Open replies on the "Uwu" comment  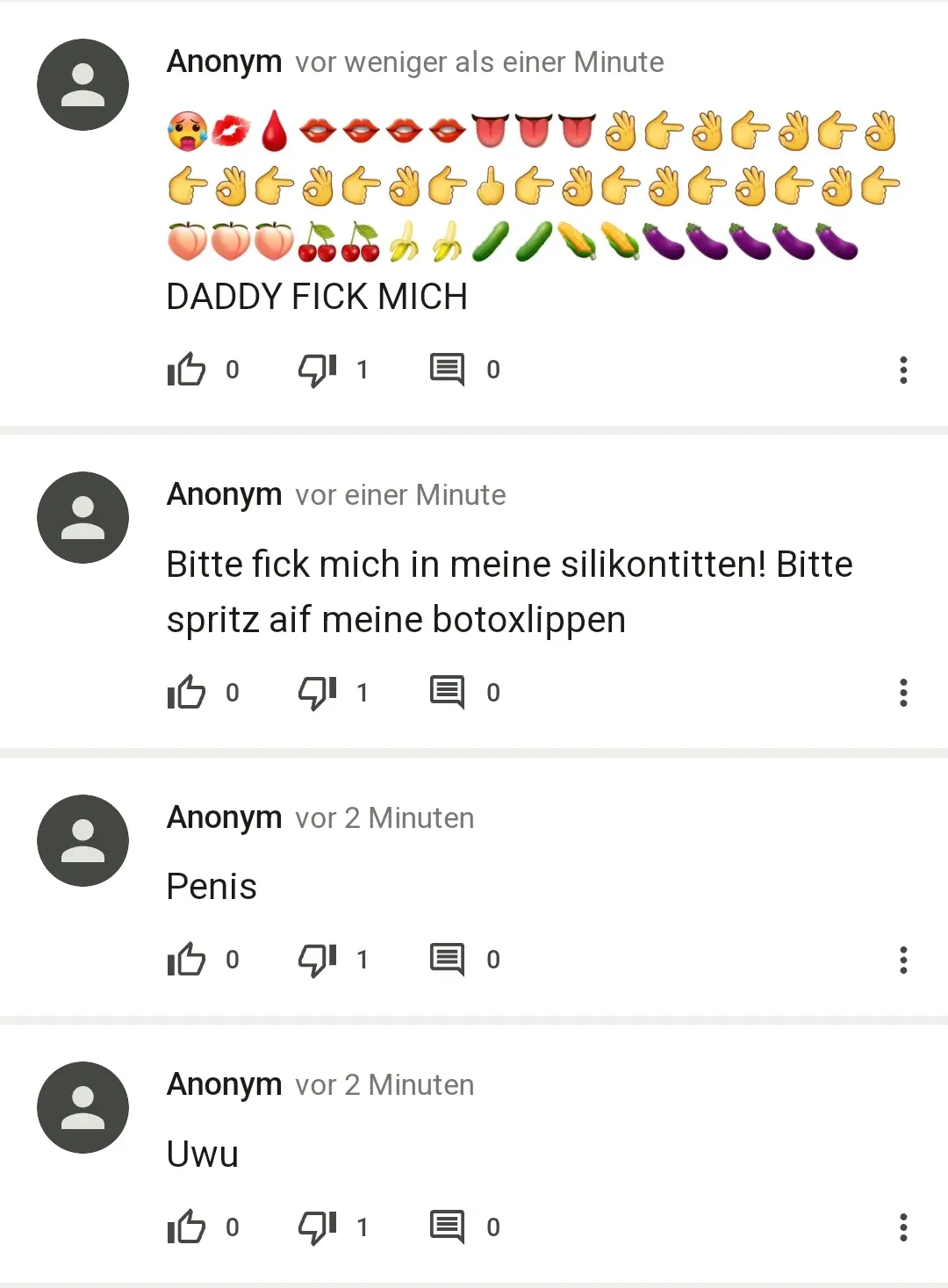coord(447,1227)
